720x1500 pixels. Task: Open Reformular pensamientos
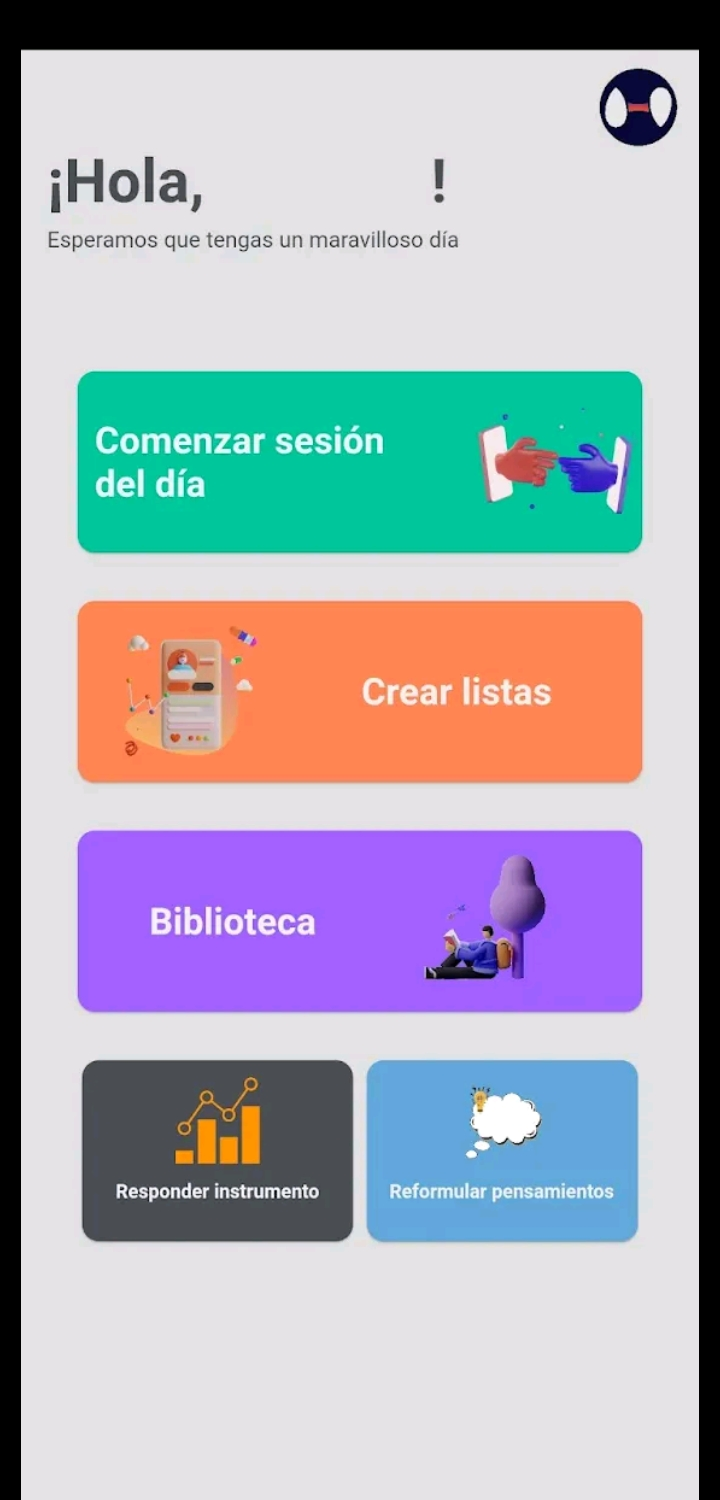[501, 1150]
